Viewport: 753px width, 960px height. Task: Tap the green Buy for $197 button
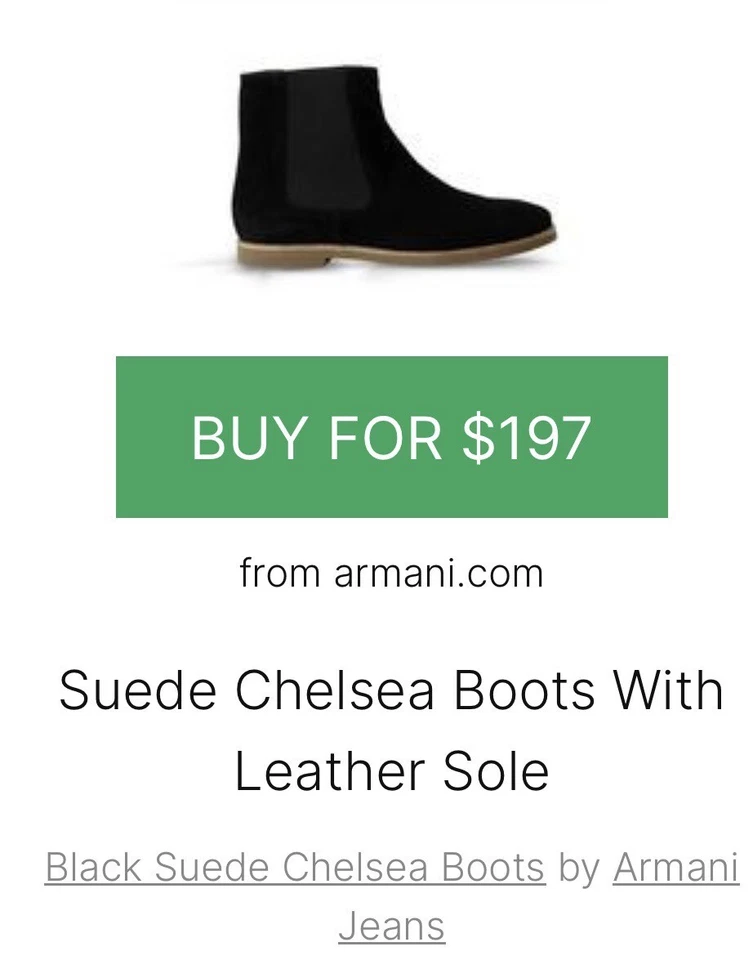tap(391, 437)
